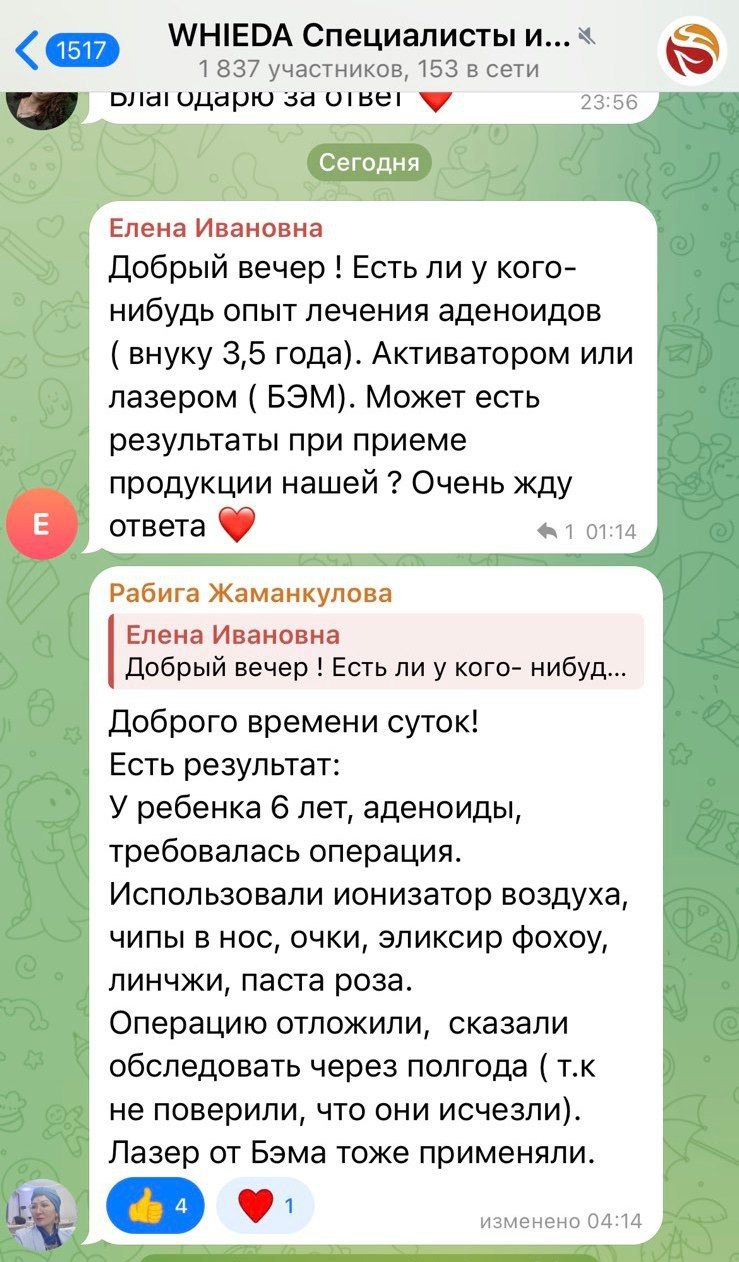Add thumbs up reaction on Рабига's message
The image size is (739, 1262).
155,1207
